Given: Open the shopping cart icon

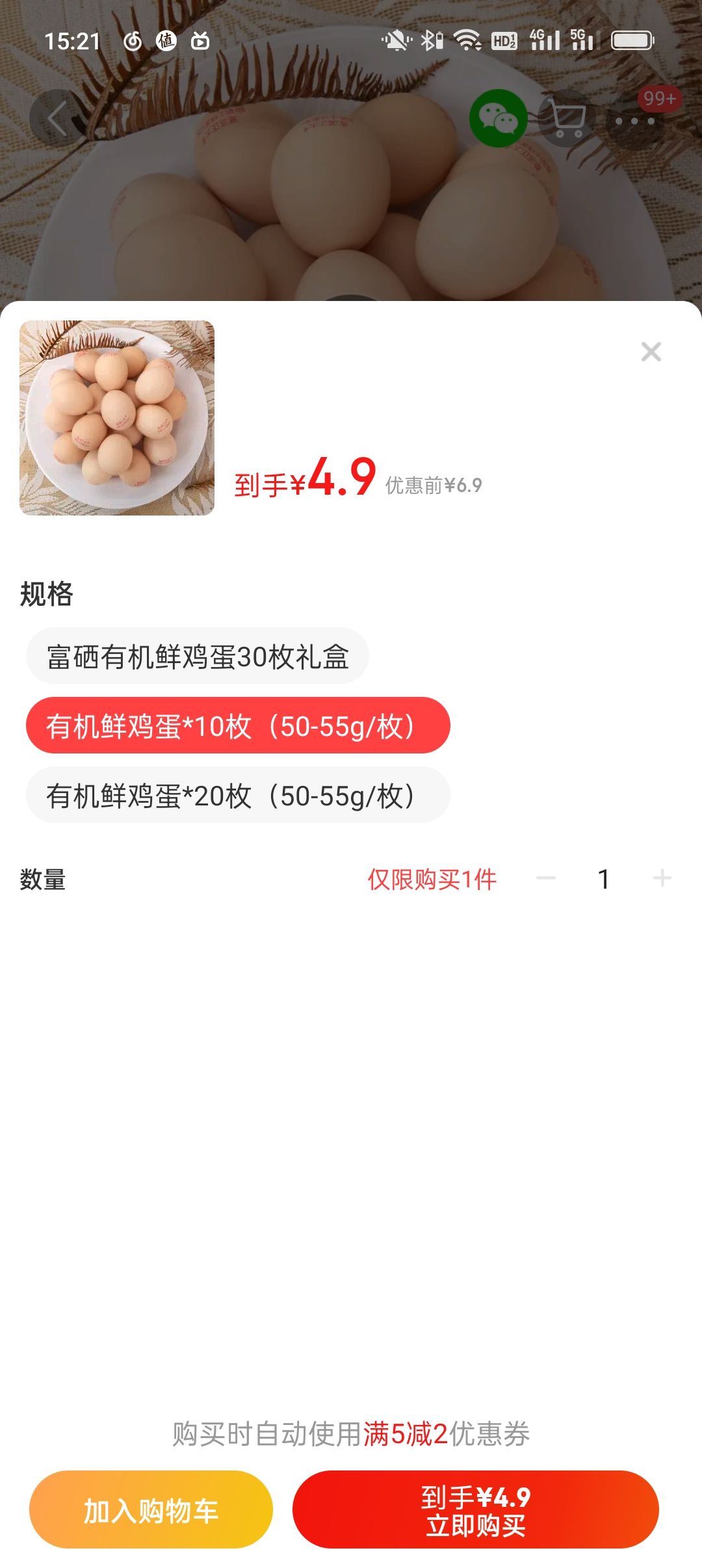Looking at the screenshot, I should [567, 118].
